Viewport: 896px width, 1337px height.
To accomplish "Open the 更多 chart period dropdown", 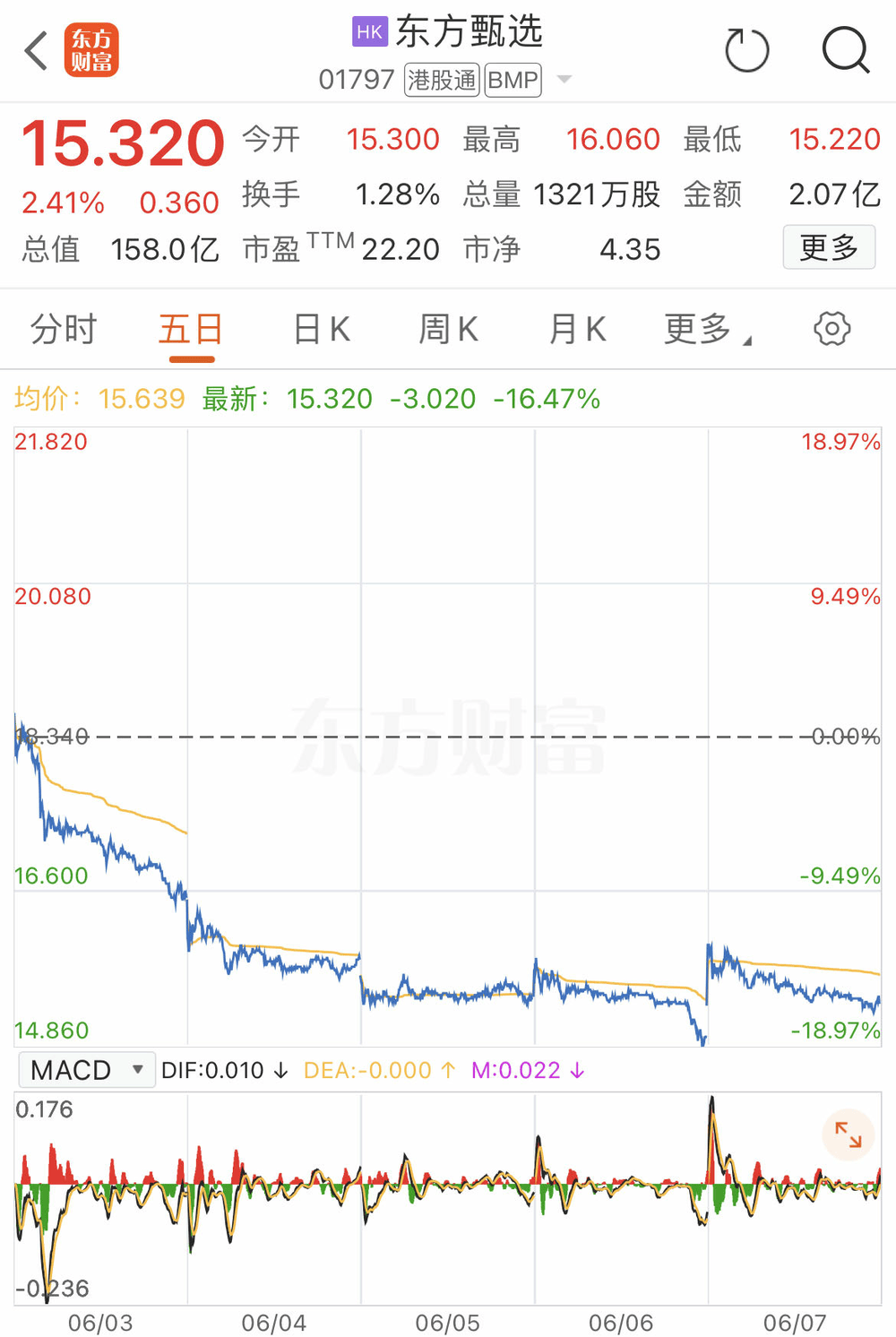I will [707, 330].
